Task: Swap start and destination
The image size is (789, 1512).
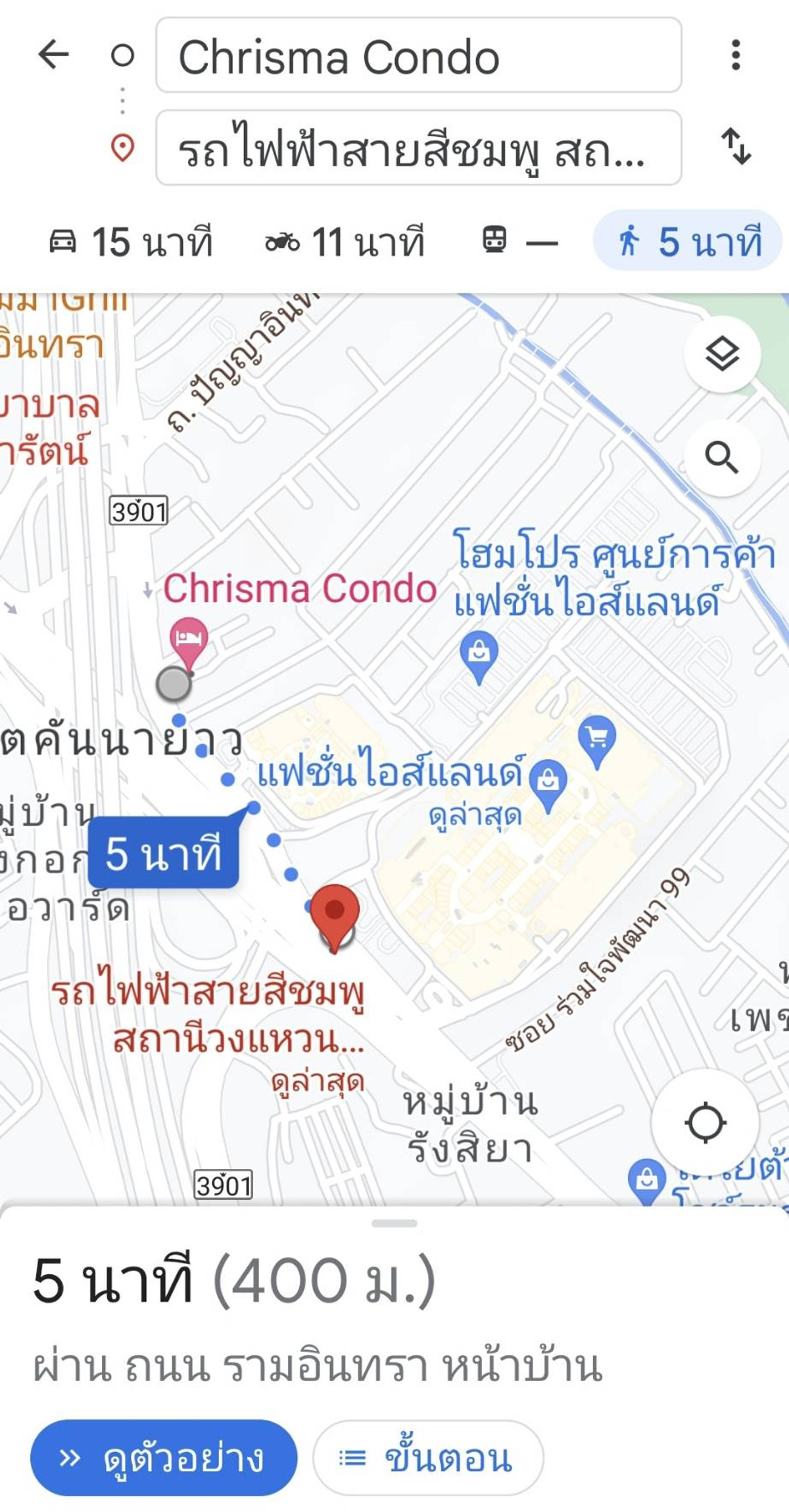Action: [x=736, y=146]
